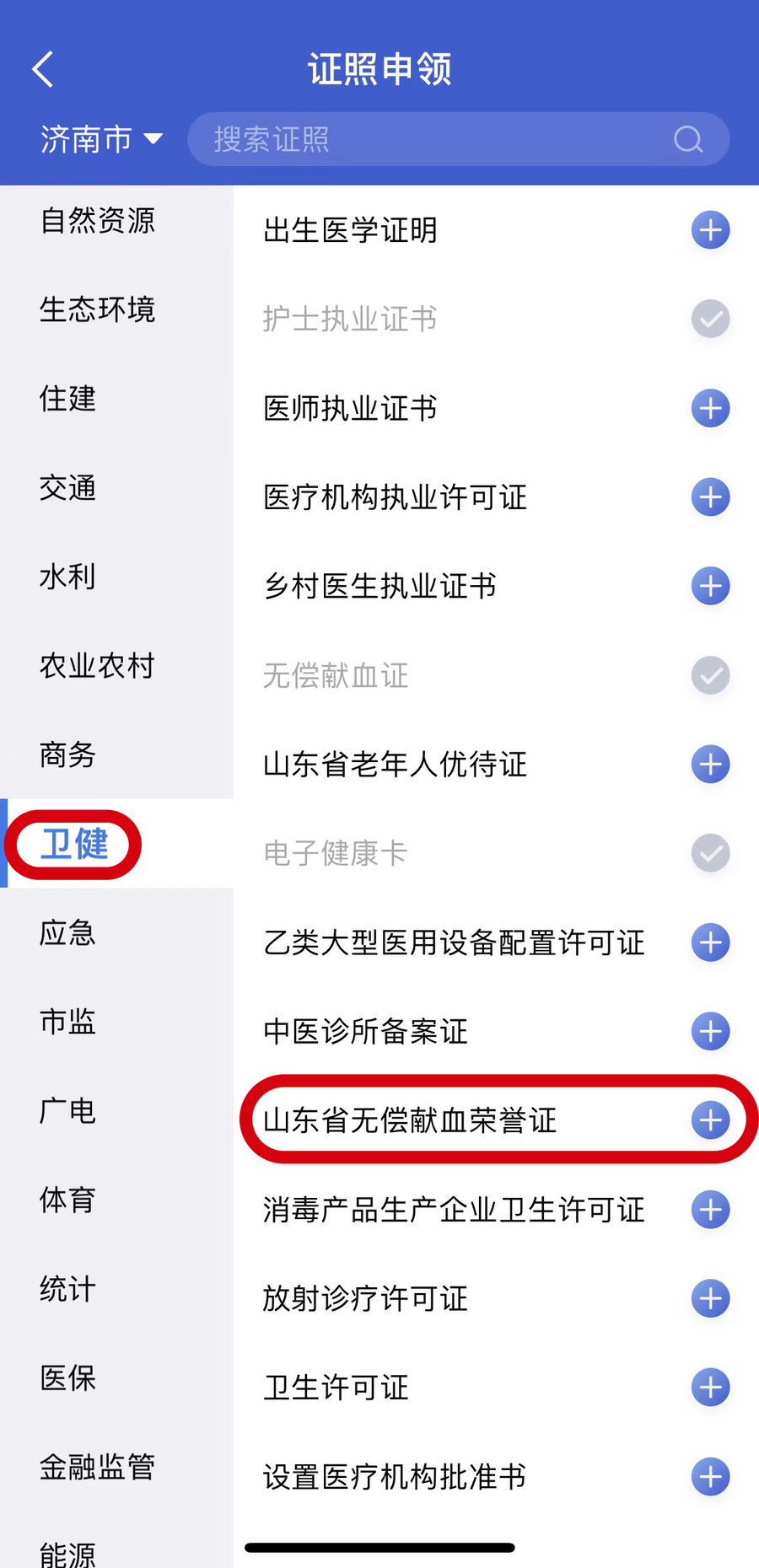759x1568 pixels.
Task: Select the 交通 category
Action: (67, 487)
